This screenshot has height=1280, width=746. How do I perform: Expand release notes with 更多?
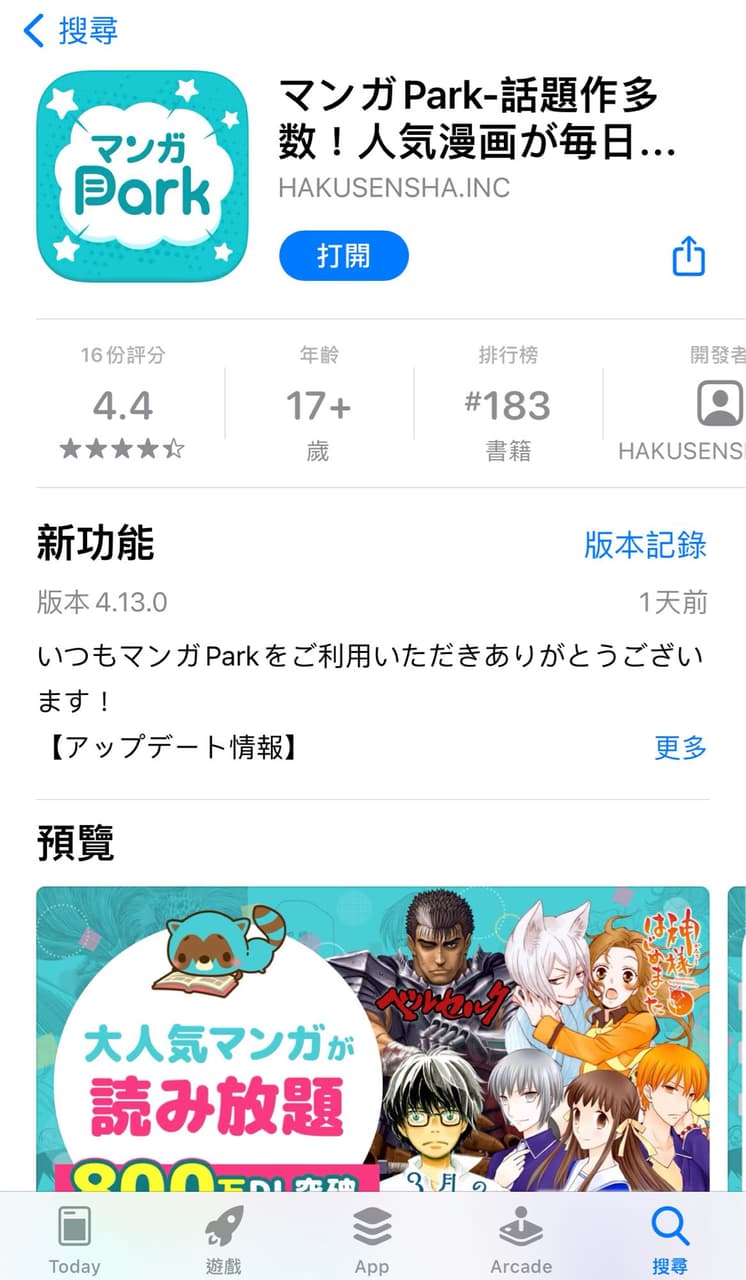coord(680,747)
